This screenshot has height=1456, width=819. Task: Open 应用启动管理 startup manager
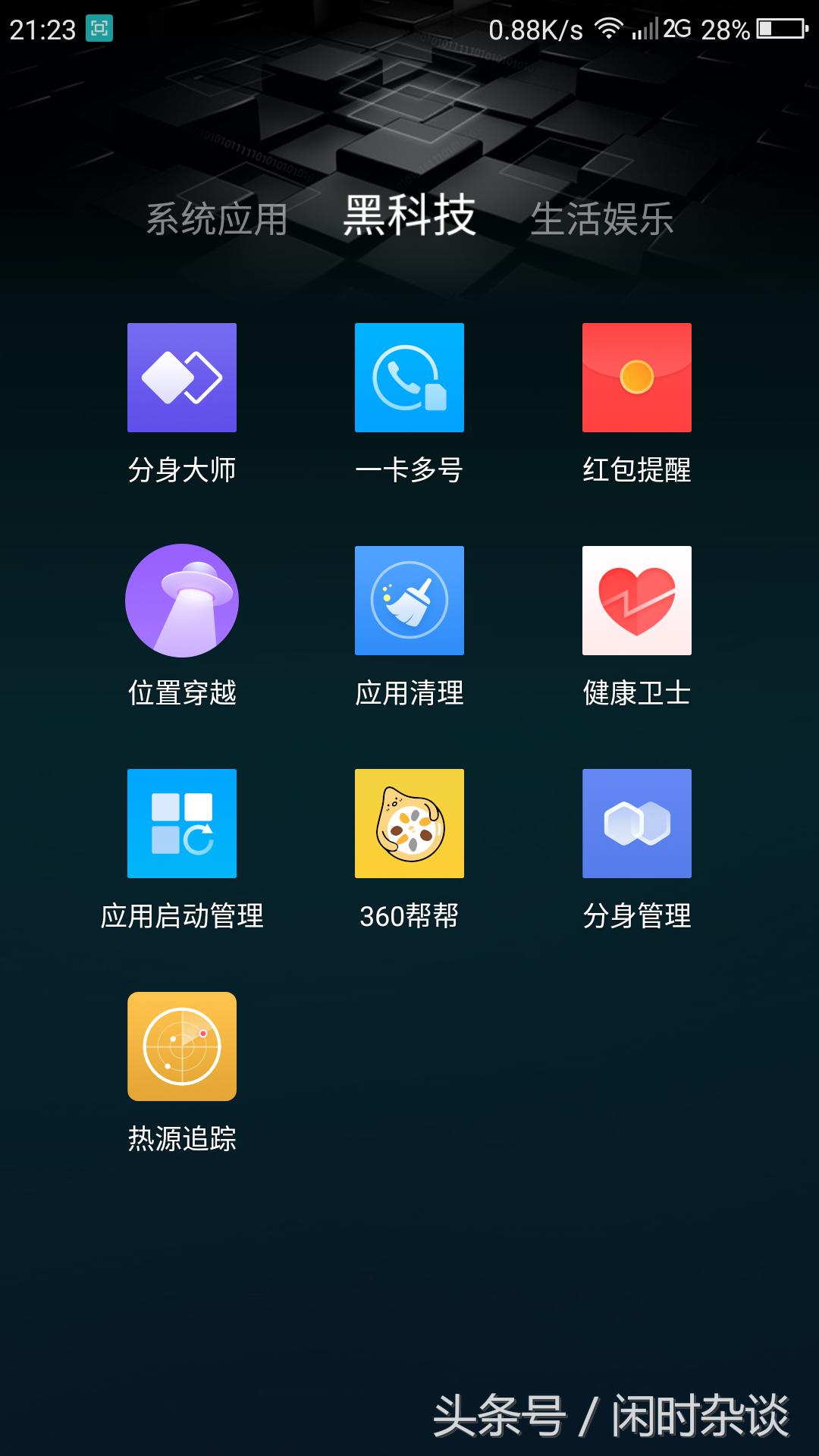point(182,823)
